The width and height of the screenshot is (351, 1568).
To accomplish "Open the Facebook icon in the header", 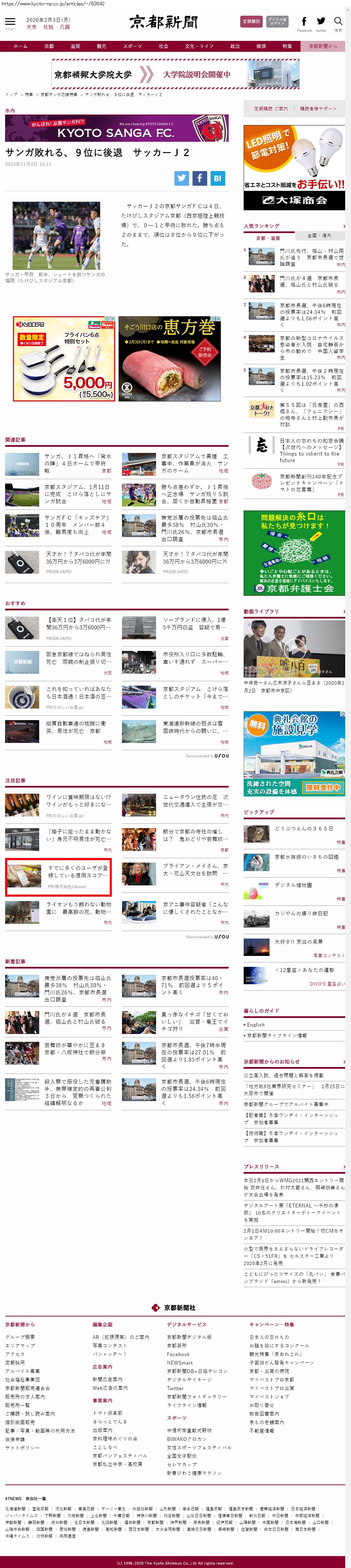I will [304, 22].
